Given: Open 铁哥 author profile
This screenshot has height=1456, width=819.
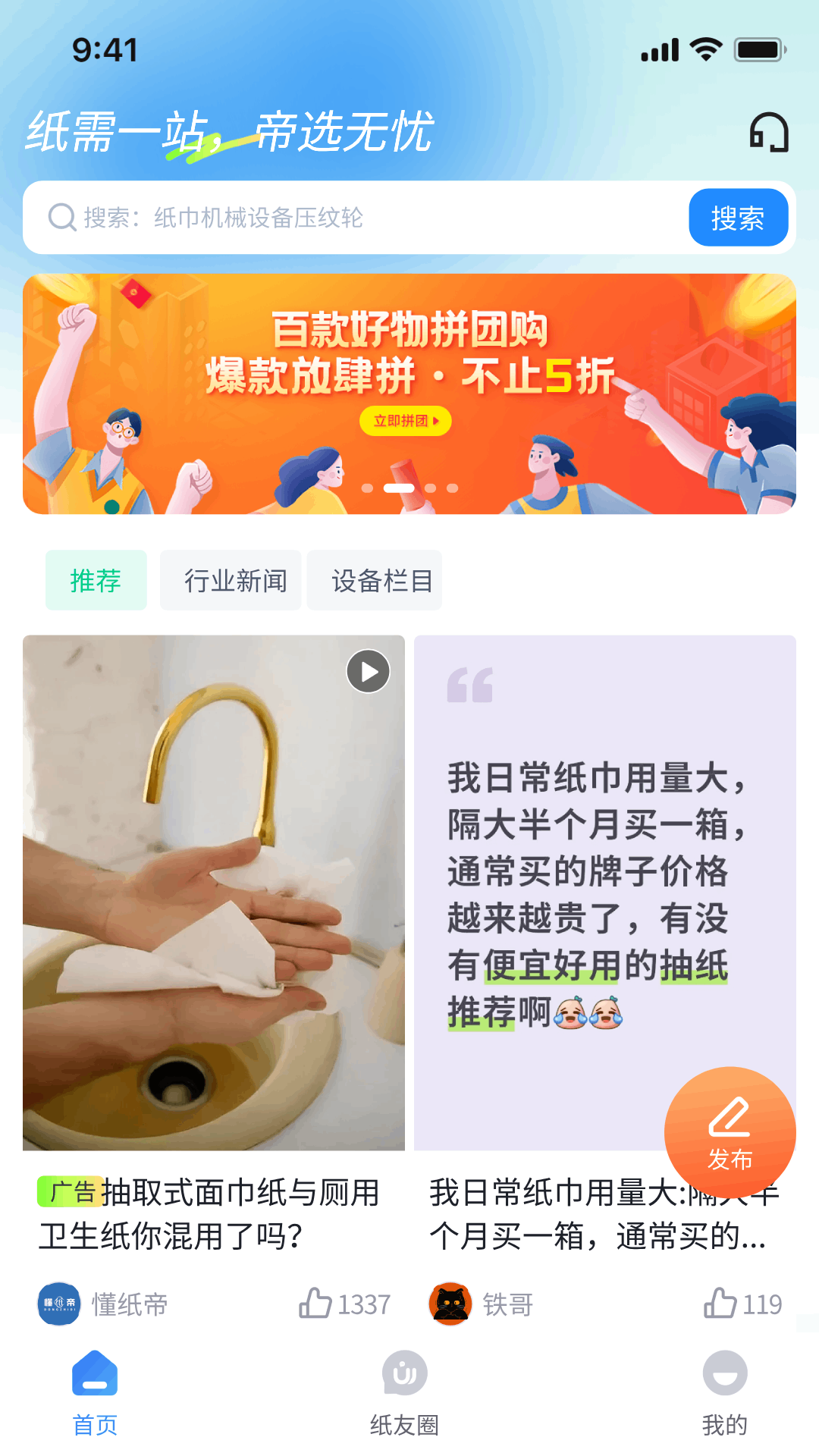Looking at the screenshot, I should pyautogui.click(x=482, y=1304).
